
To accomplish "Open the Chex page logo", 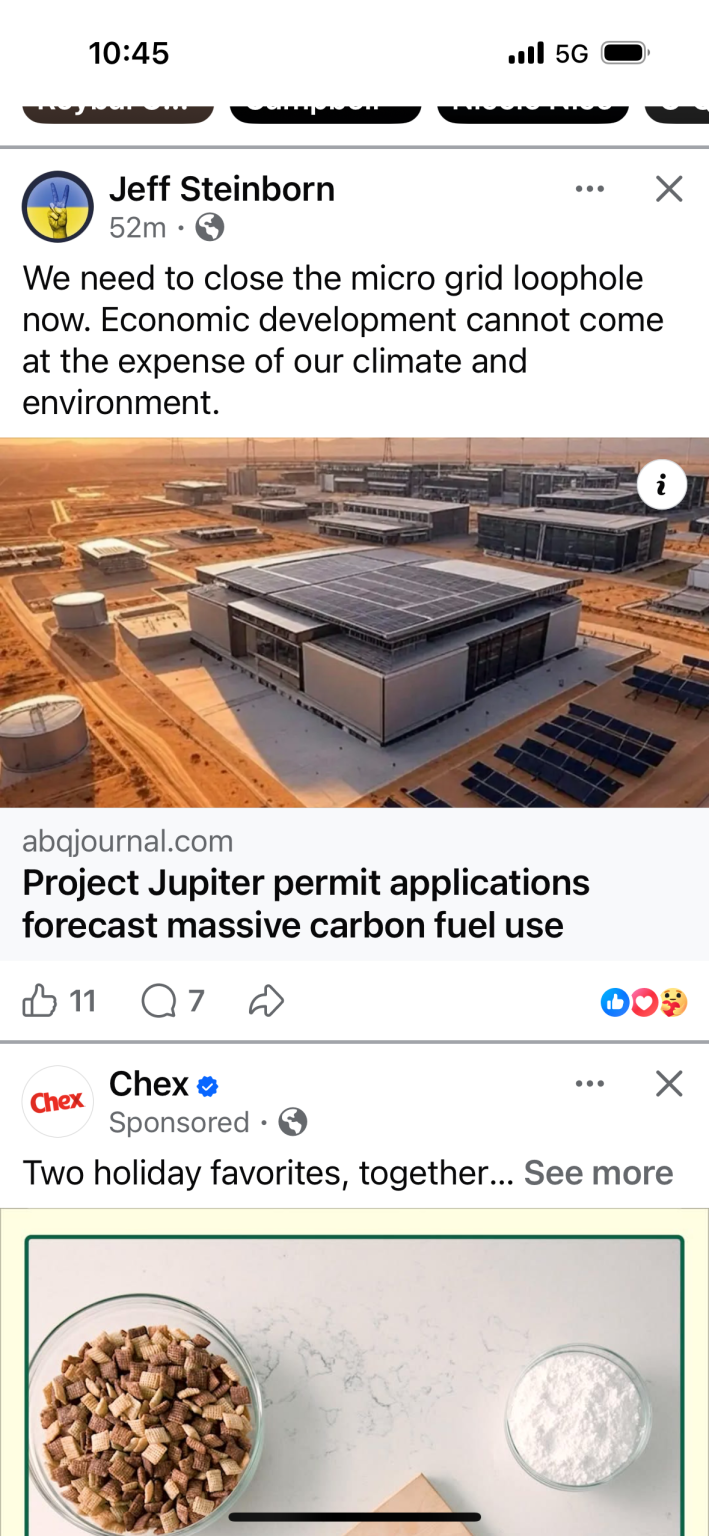I will pyautogui.click(x=57, y=1102).
